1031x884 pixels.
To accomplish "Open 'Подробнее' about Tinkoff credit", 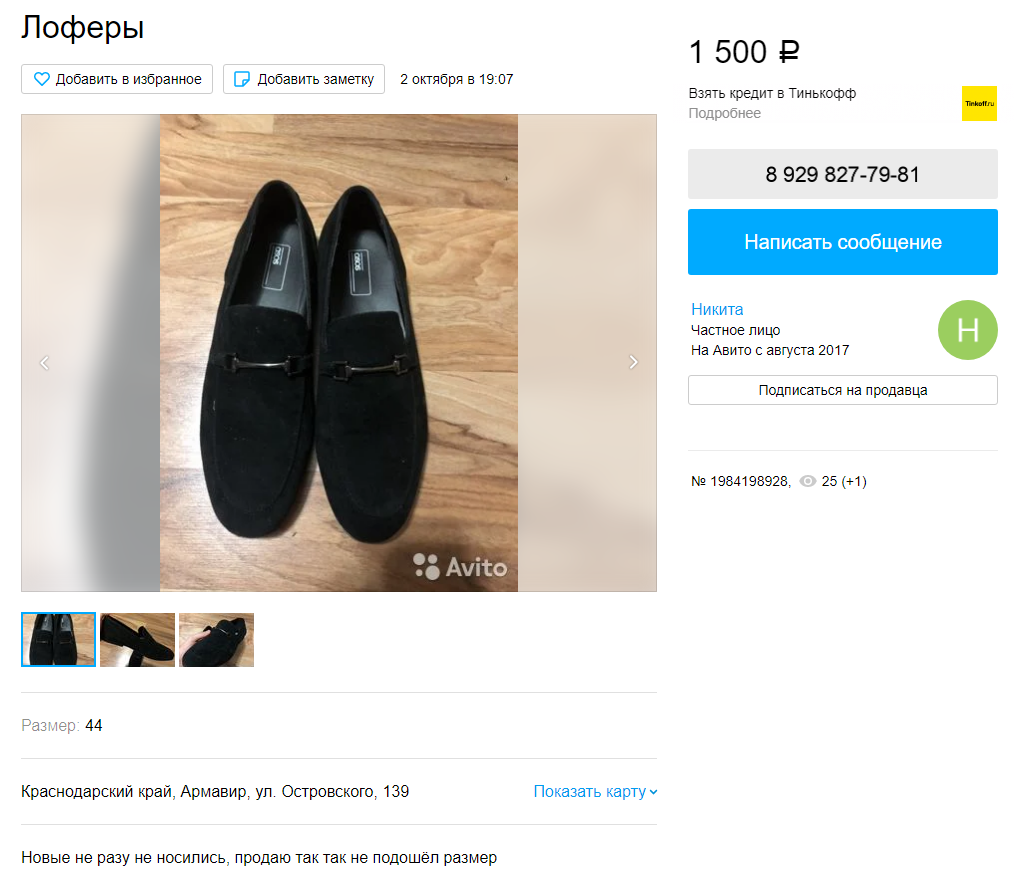I will tap(724, 113).
